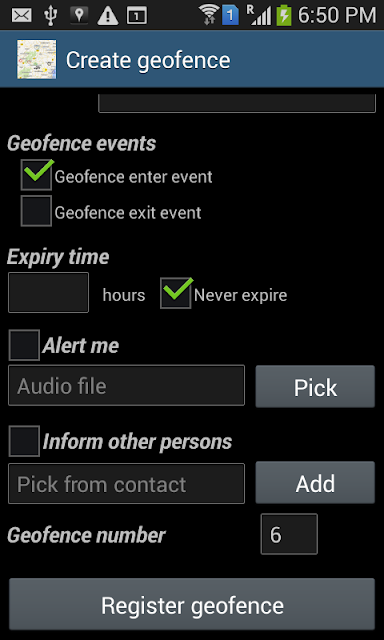Edit the Geofence number field
Image resolution: width=384 pixels, height=640 pixels.
pyautogui.click(x=289, y=534)
